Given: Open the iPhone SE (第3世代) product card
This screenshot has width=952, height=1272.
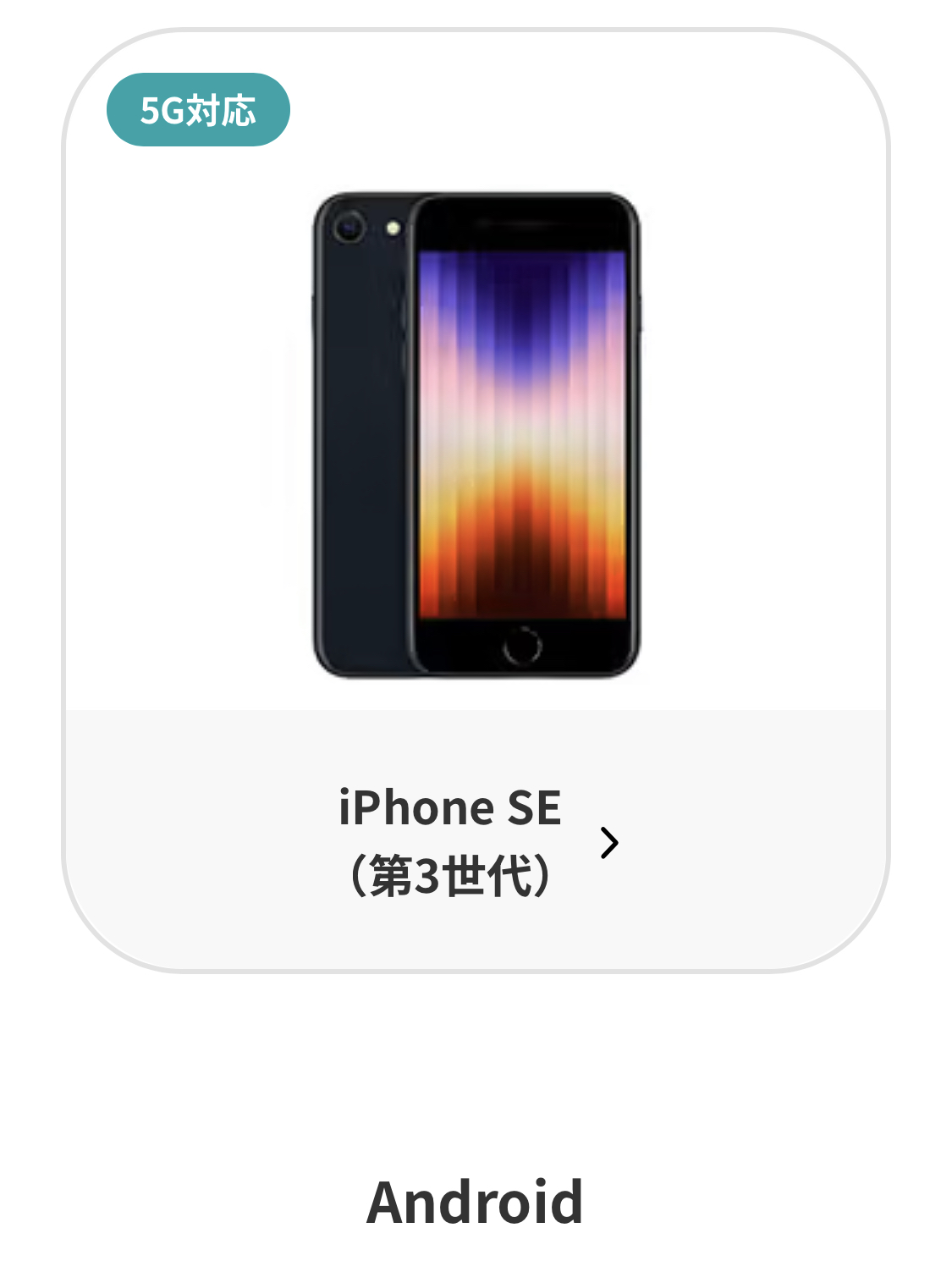Looking at the screenshot, I should coord(476,840).
